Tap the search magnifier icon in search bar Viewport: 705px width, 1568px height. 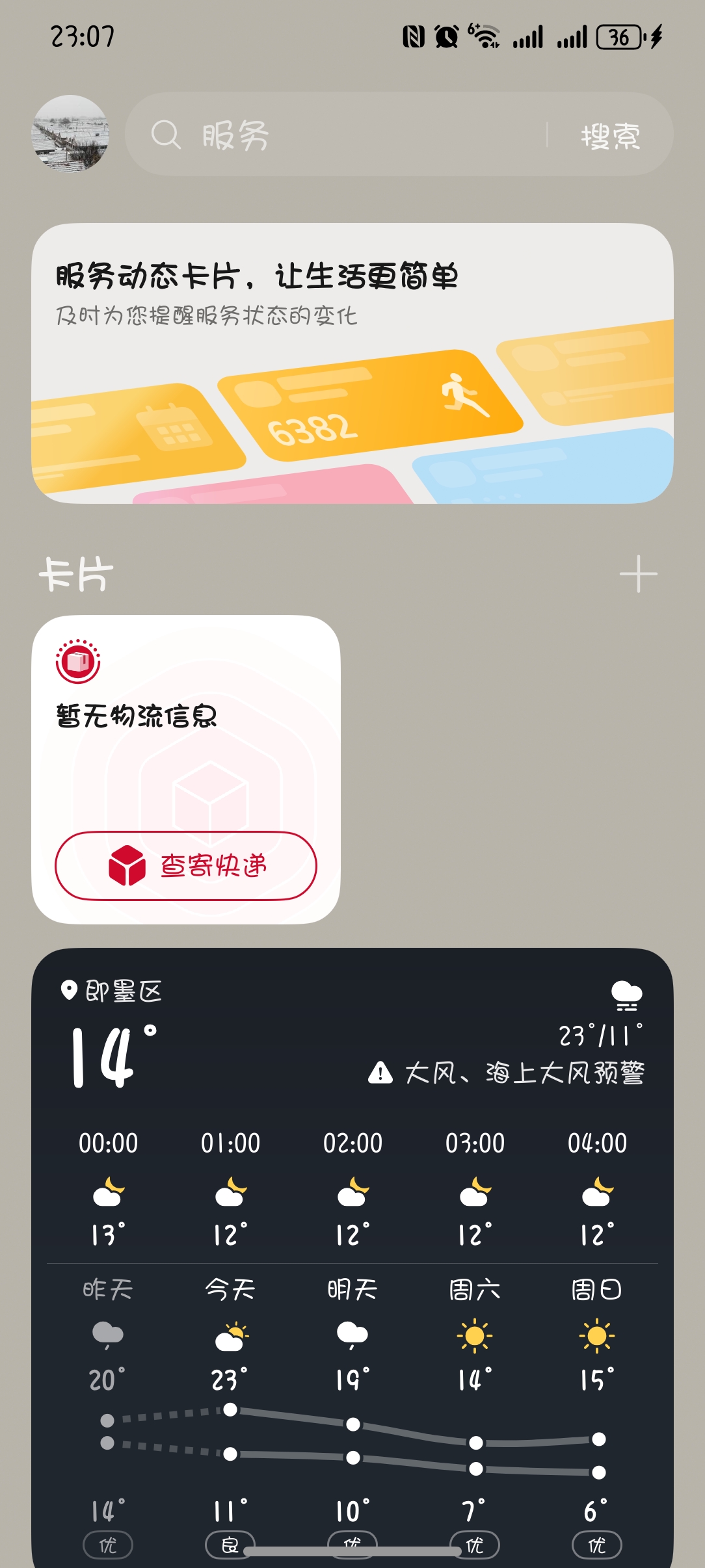pos(167,135)
